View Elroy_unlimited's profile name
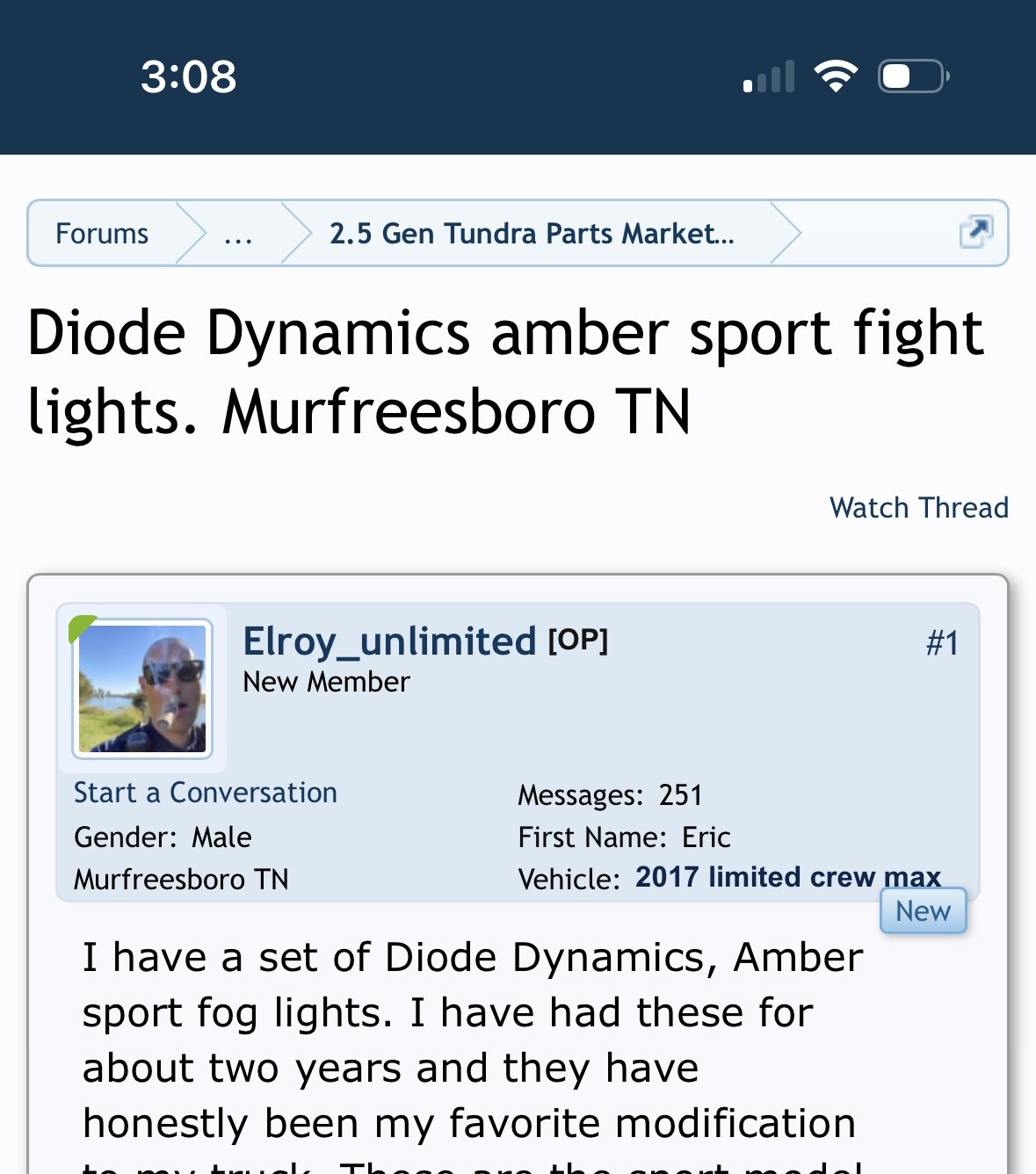 click(388, 641)
